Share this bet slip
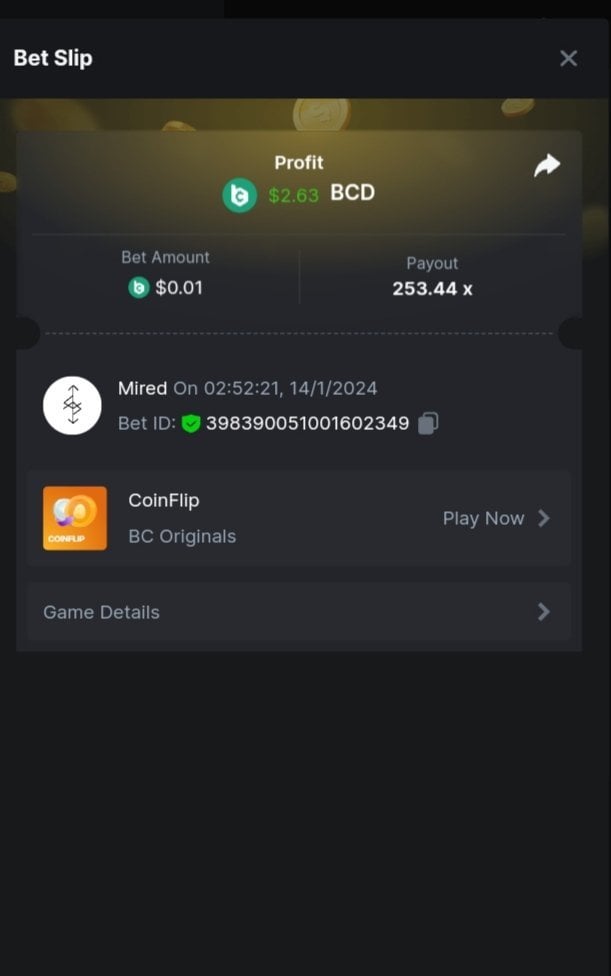 click(547, 166)
